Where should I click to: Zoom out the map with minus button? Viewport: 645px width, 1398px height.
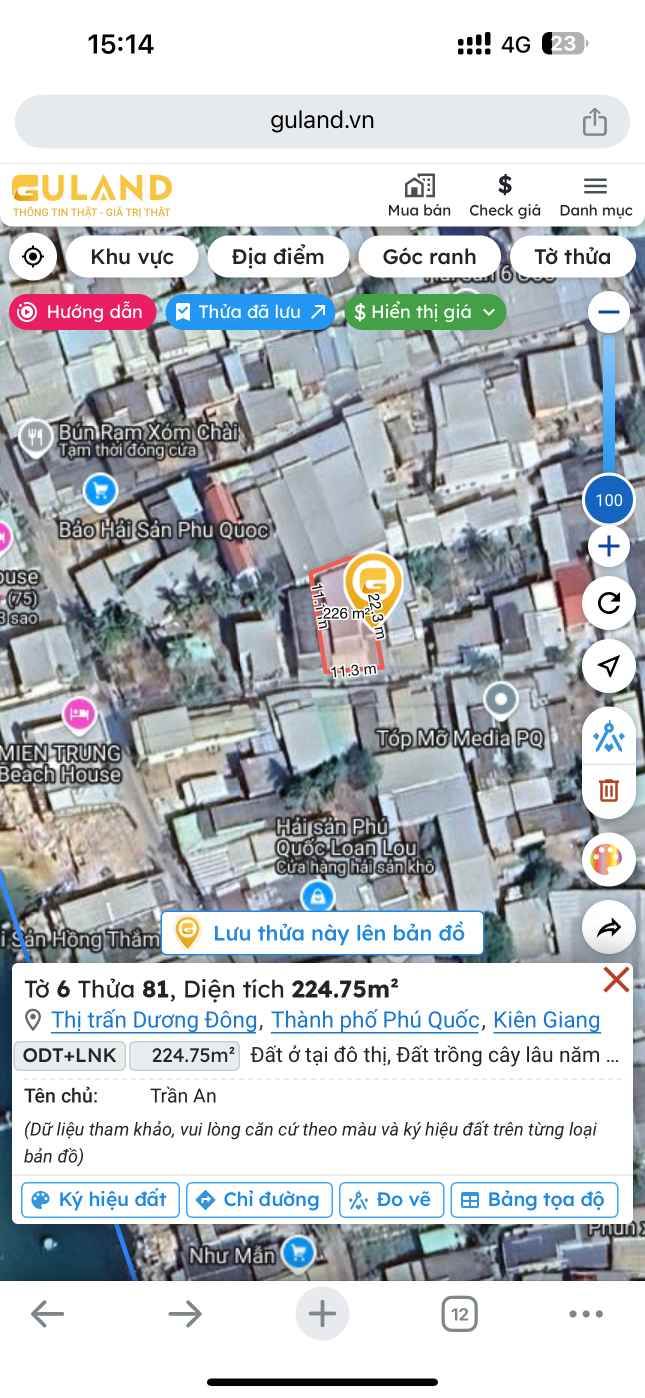click(x=609, y=313)
